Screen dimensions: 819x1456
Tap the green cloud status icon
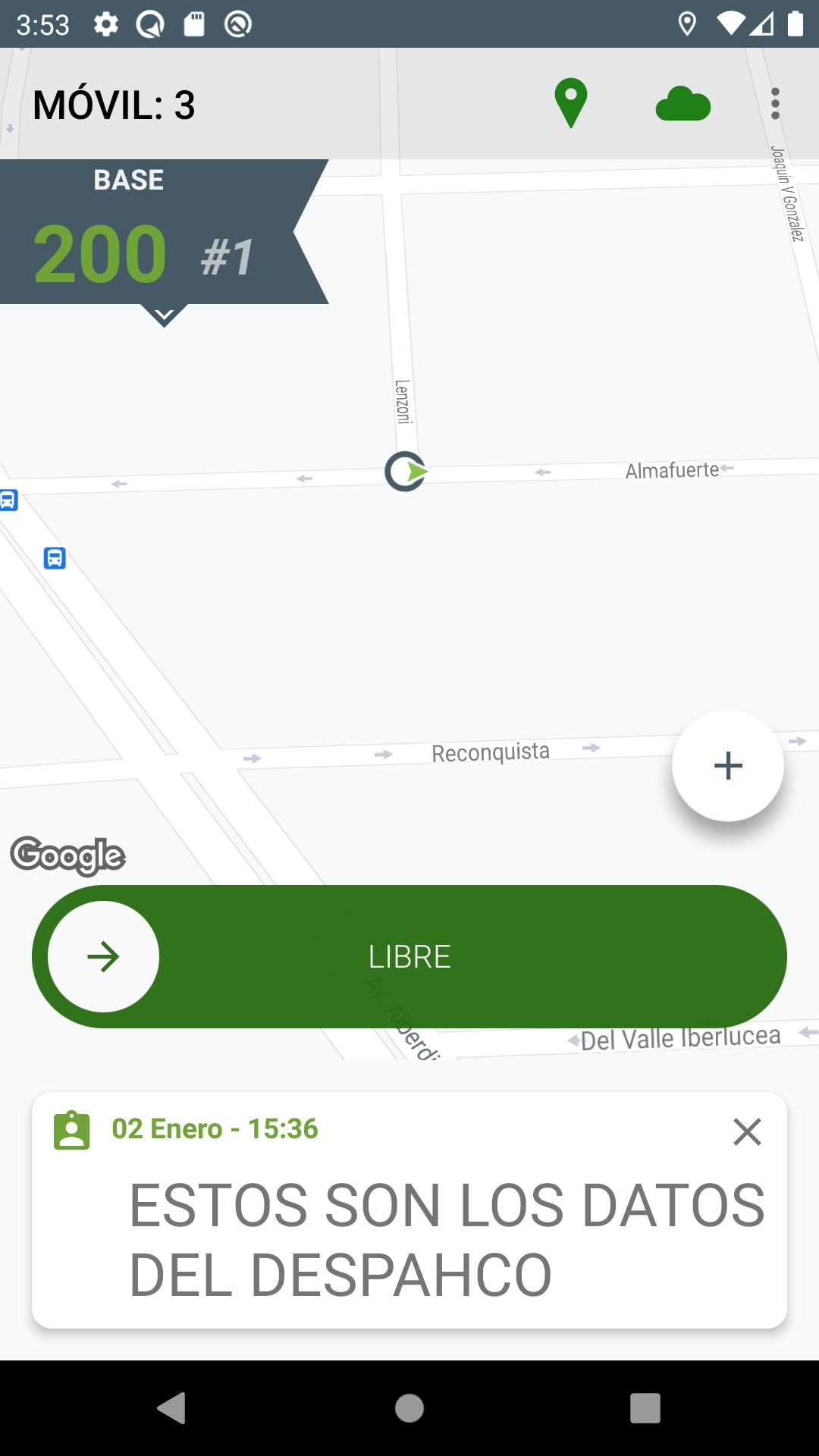pyautogui.click(x=683, y=104)
